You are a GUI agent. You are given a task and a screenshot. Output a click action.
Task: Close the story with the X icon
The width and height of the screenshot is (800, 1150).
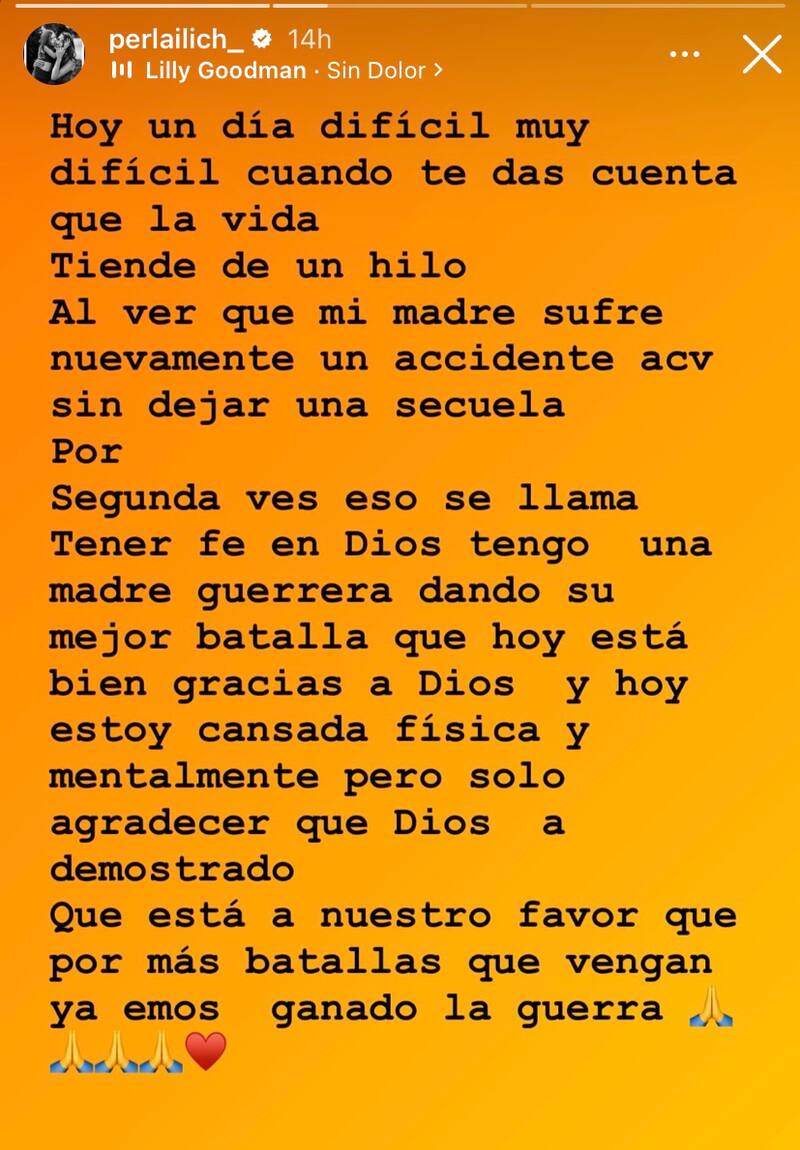point(762,55)
